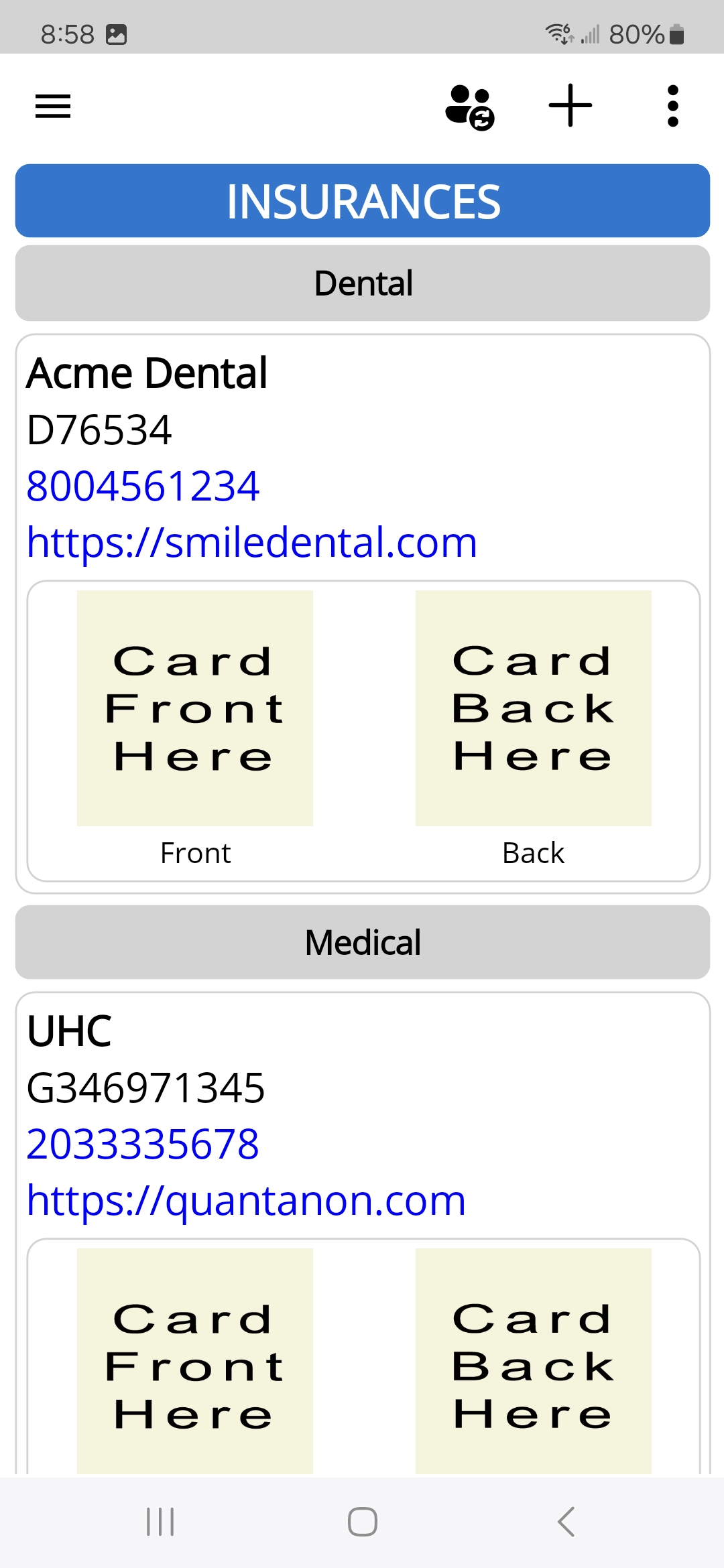
Task: Open the three-dot overflow menu
Action: coord(673,106)
